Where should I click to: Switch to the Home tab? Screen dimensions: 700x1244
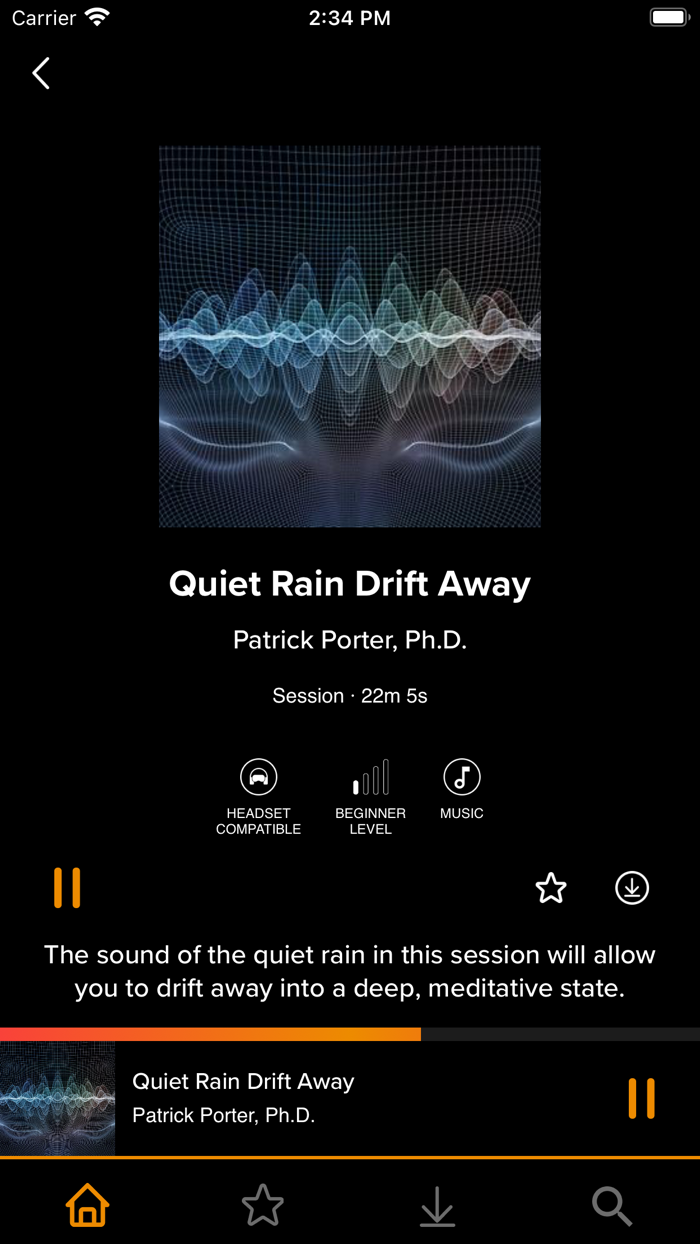pos(88,1206)
